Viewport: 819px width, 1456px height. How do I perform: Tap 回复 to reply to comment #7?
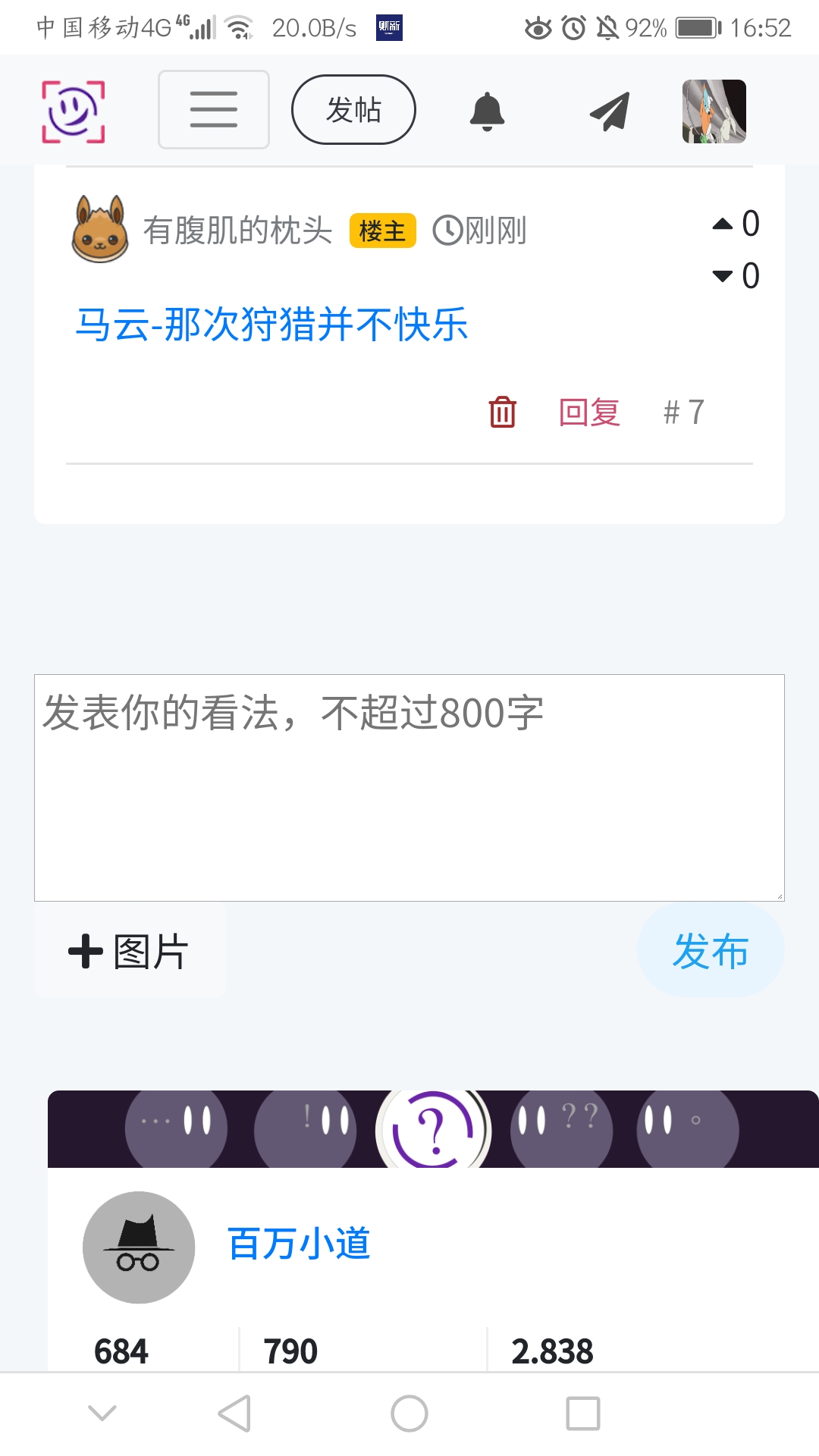[x=589, y=413]
